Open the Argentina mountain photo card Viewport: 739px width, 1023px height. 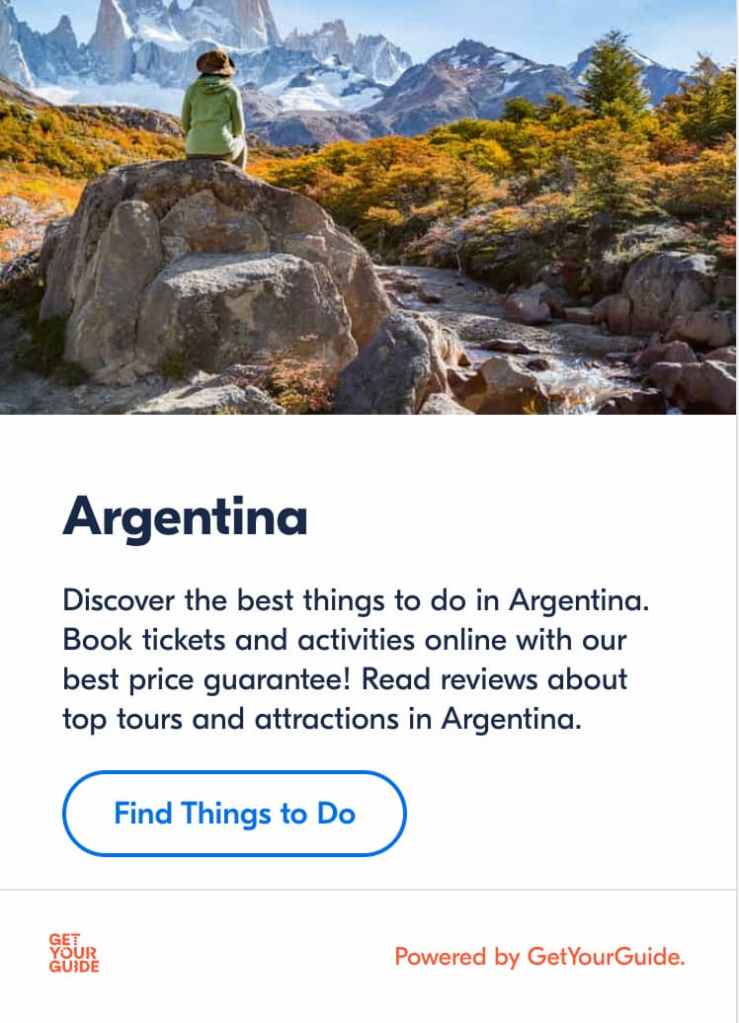coord(368,206)
